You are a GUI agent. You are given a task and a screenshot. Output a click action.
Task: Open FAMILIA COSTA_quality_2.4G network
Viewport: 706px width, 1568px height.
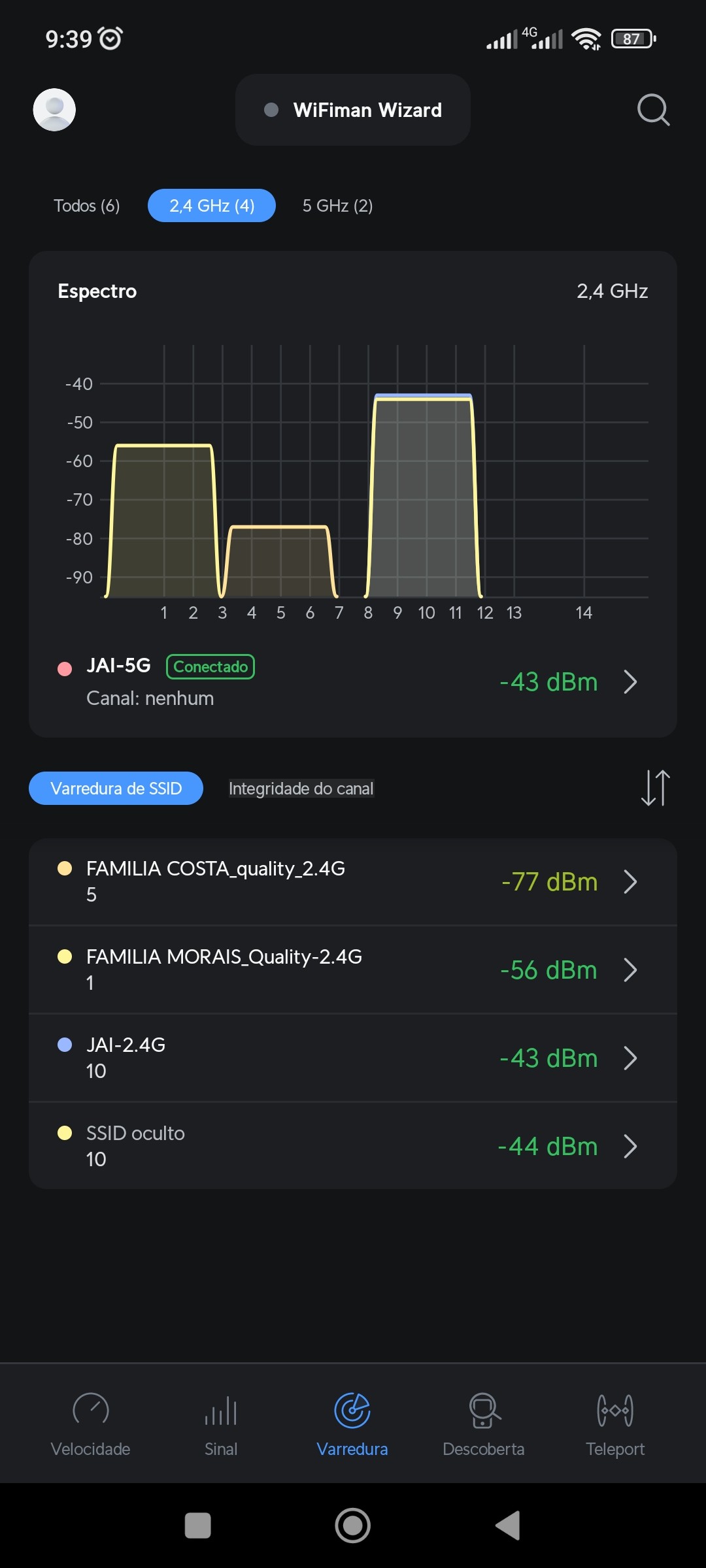(x=353, y=881)
